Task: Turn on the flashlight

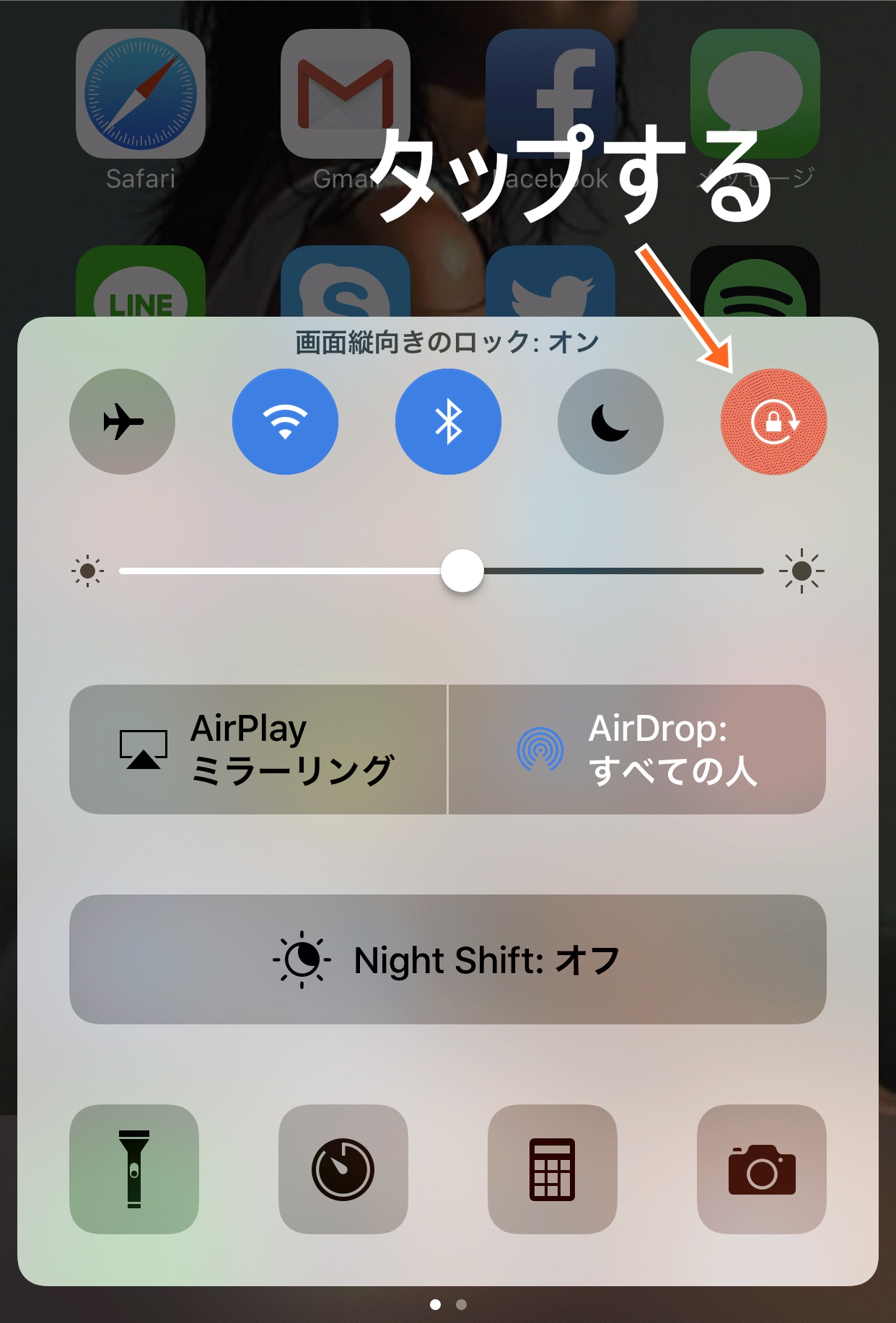Action: [134, 1169]
